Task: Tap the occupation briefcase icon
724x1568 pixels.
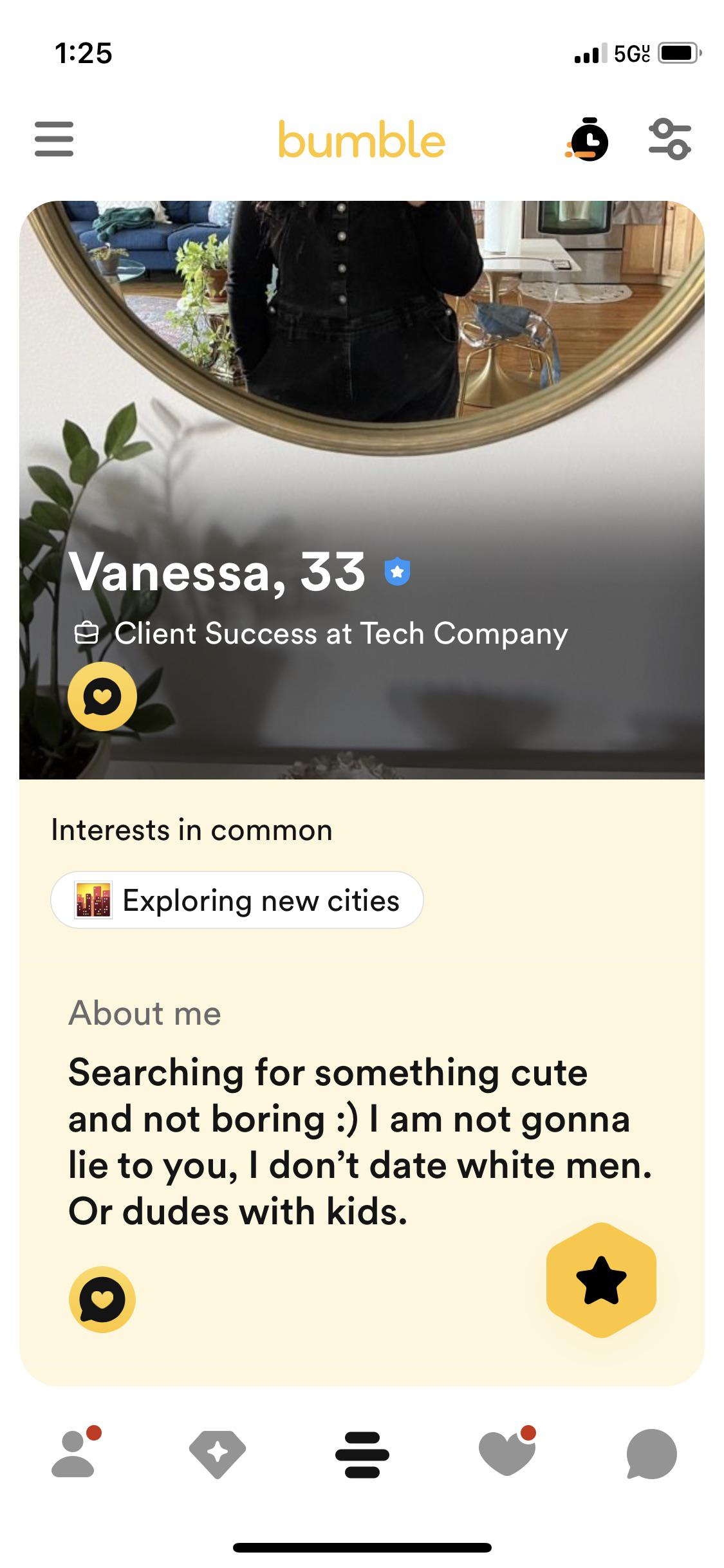Action: [x=88, y=633]
